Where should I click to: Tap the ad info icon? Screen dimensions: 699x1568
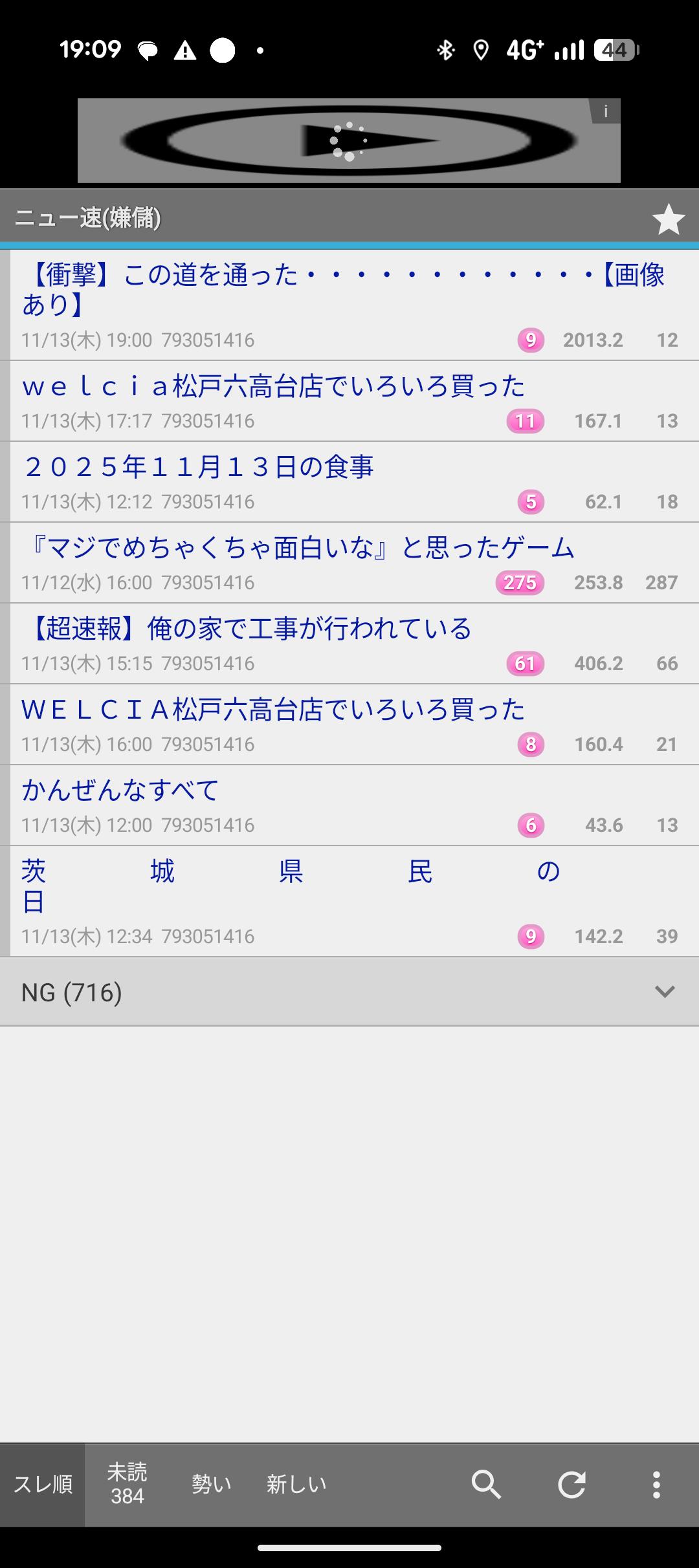606,111
